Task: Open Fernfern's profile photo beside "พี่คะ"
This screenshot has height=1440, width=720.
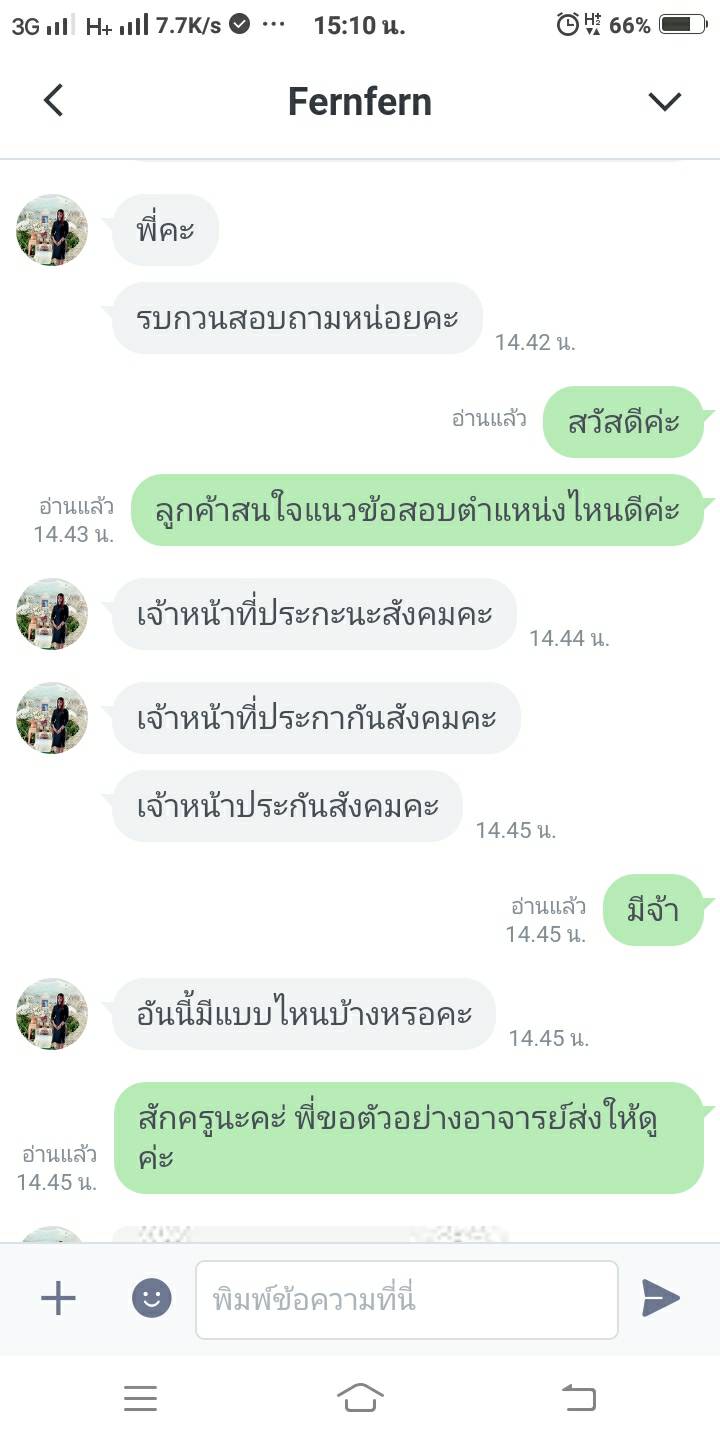Action: pyautogui.click(x=52, y=230)
